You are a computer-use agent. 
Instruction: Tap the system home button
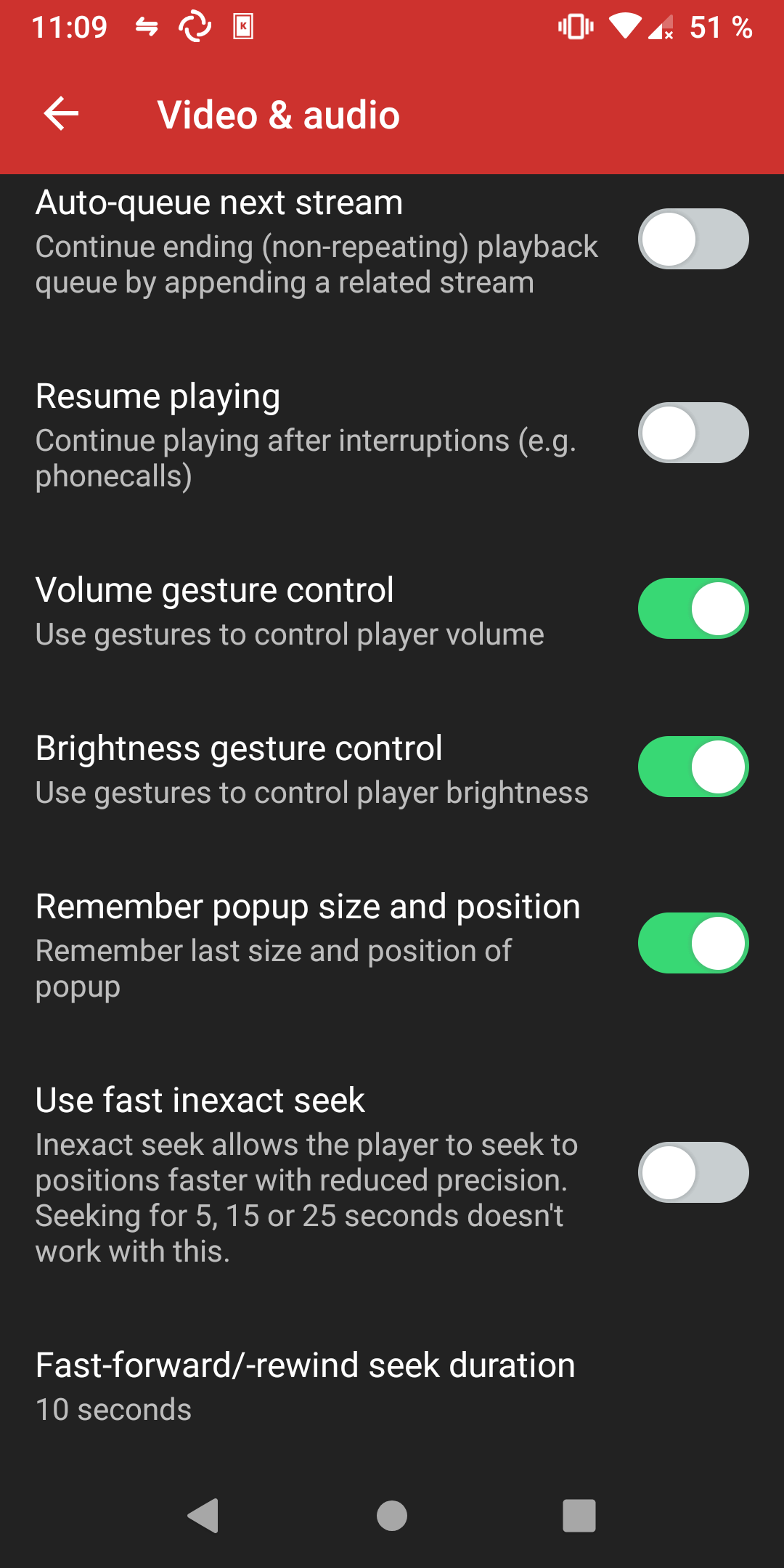pyautogui.click(x=392, y=1516)
